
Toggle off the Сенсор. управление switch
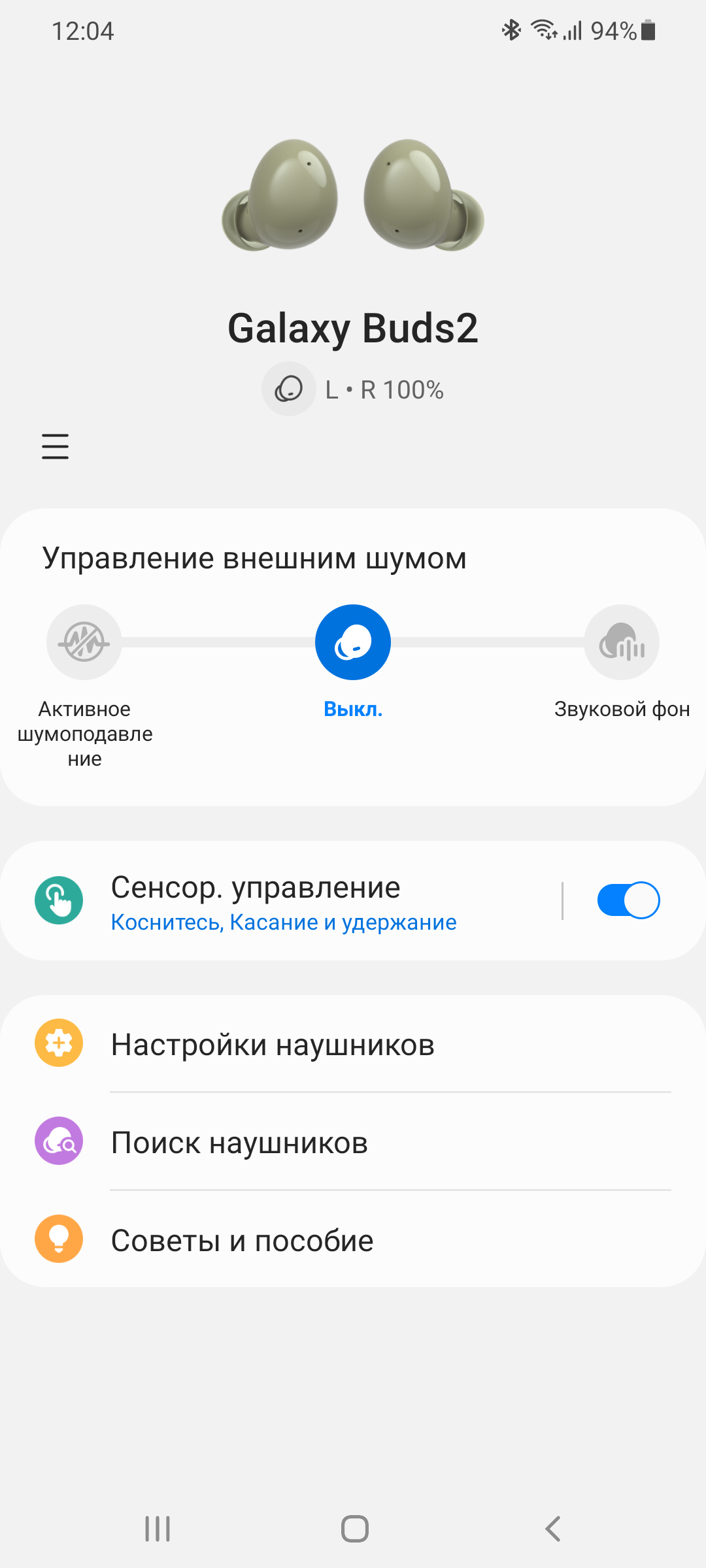pos(628,900)
